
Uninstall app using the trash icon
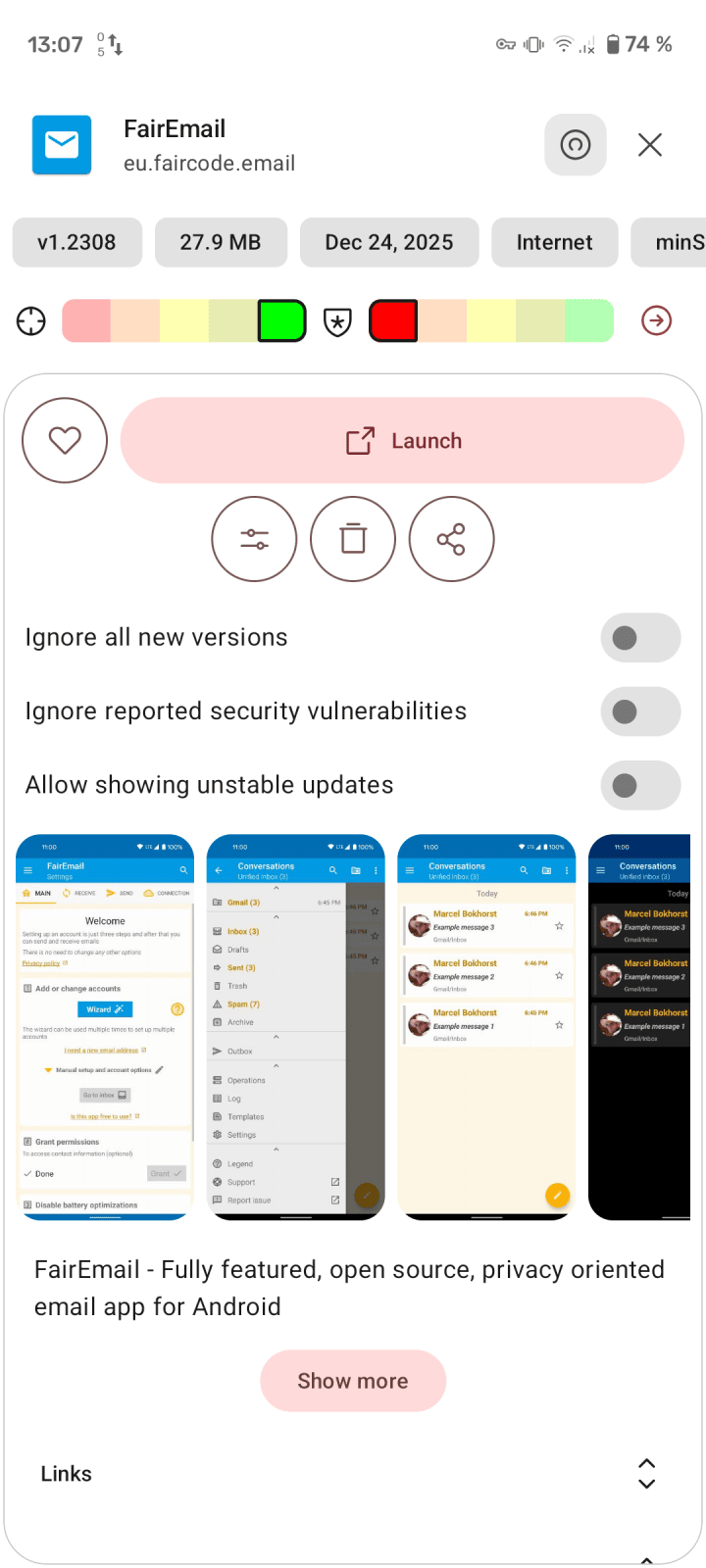point(353,539)
